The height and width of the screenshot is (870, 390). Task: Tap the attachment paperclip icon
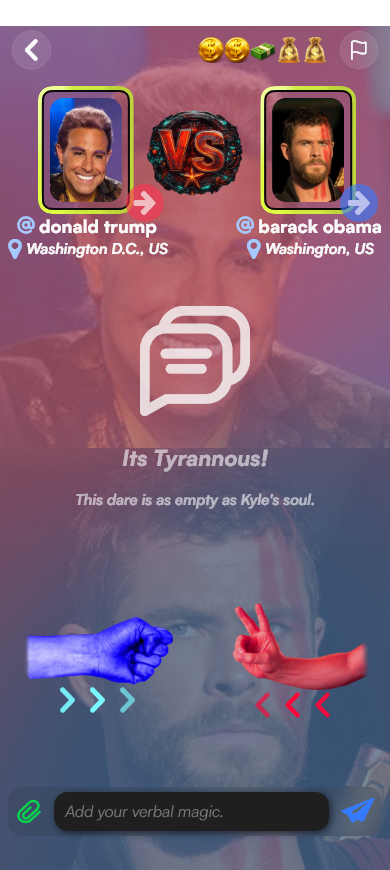pos(29,812)
